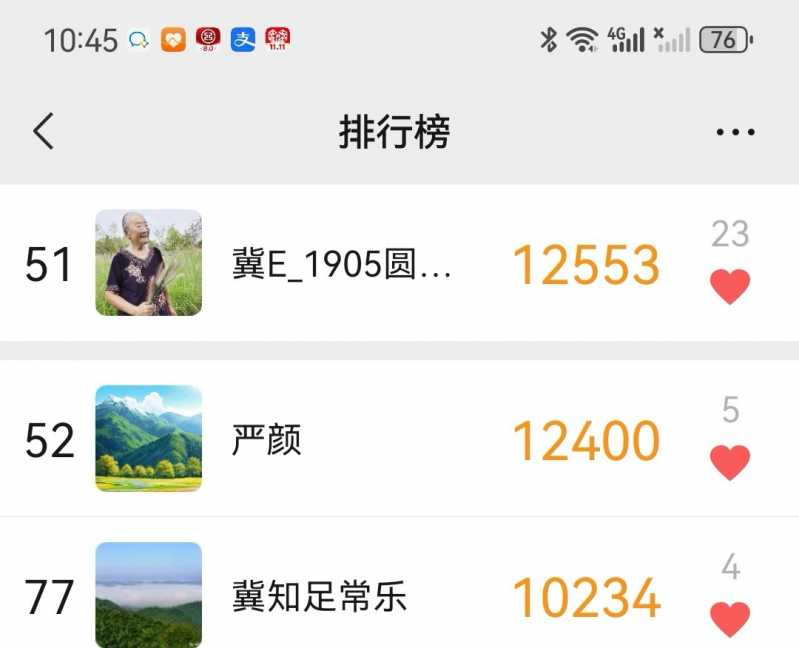This screenshot has width=799, height=648.
Task: Like 冀E_1905圆's step count
Action: [730, 287]
